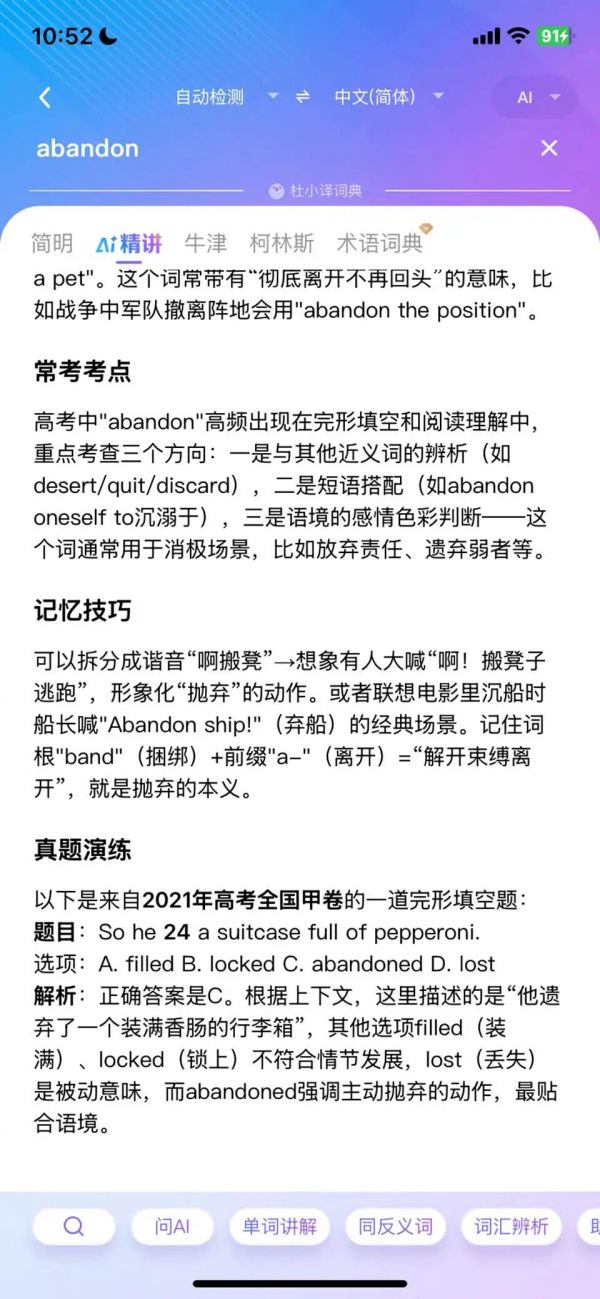Go back using the top-left arrow
Image resolution: width=600 pixels, height=1299 pixels.
(x=44, y=97)
